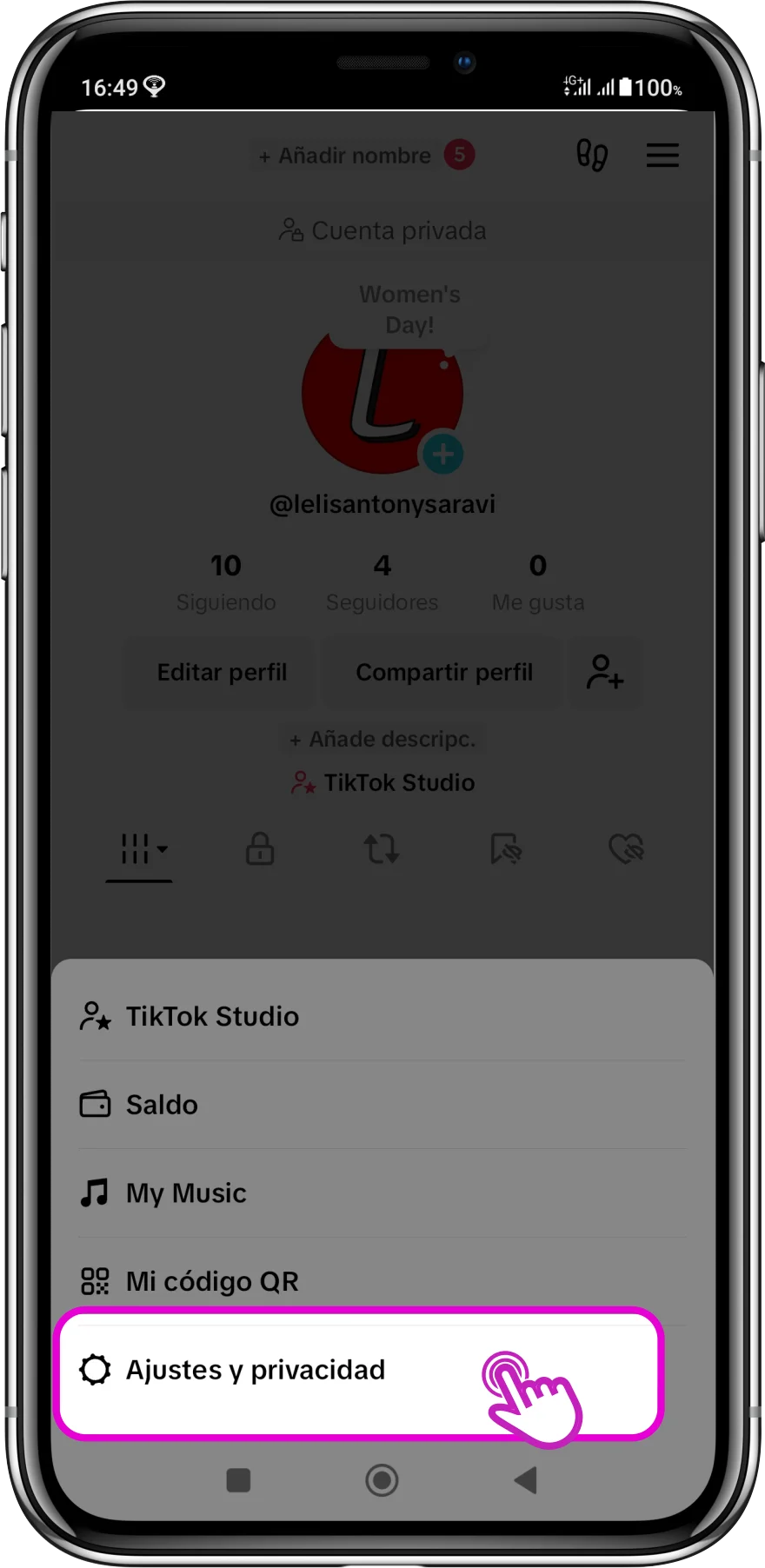Tap Compartir perfil button
Screen dimensions: 765x1568
coord(444,673)
